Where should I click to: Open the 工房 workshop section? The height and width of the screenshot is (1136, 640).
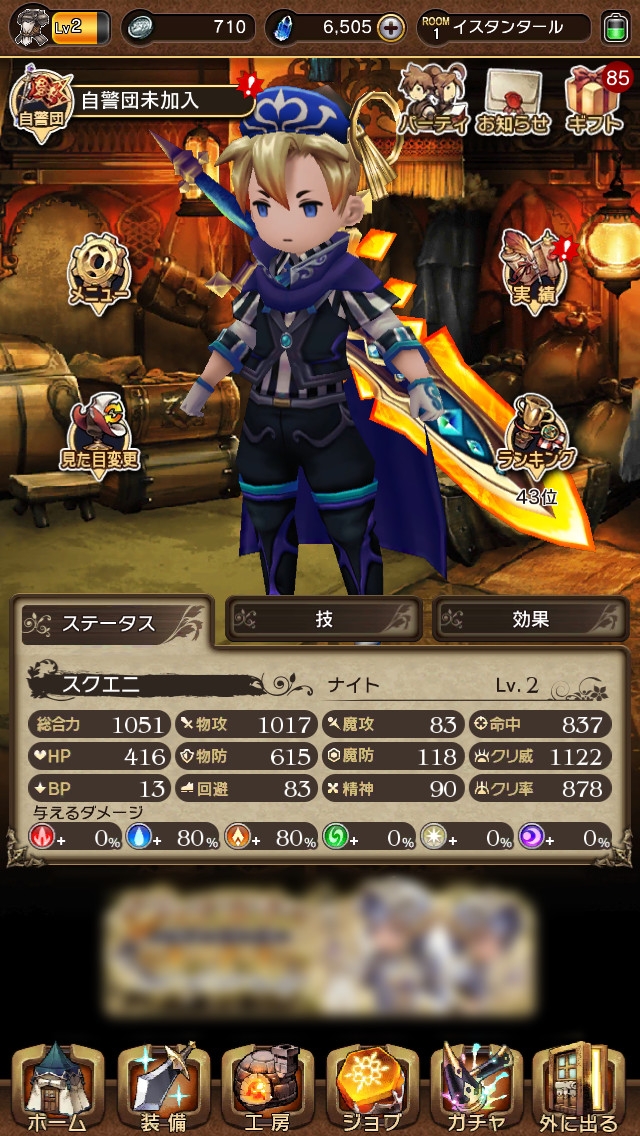pyautogui.click(x=267, y=1087)
